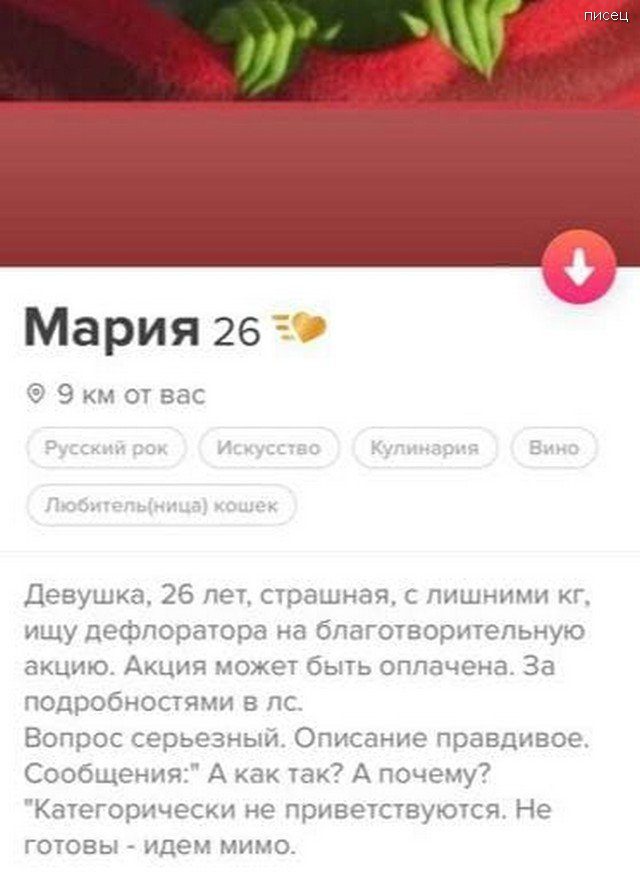Collapse the profile with the down arrow button
This screenshot has height=874, width=640.
[x=579, y=268]
